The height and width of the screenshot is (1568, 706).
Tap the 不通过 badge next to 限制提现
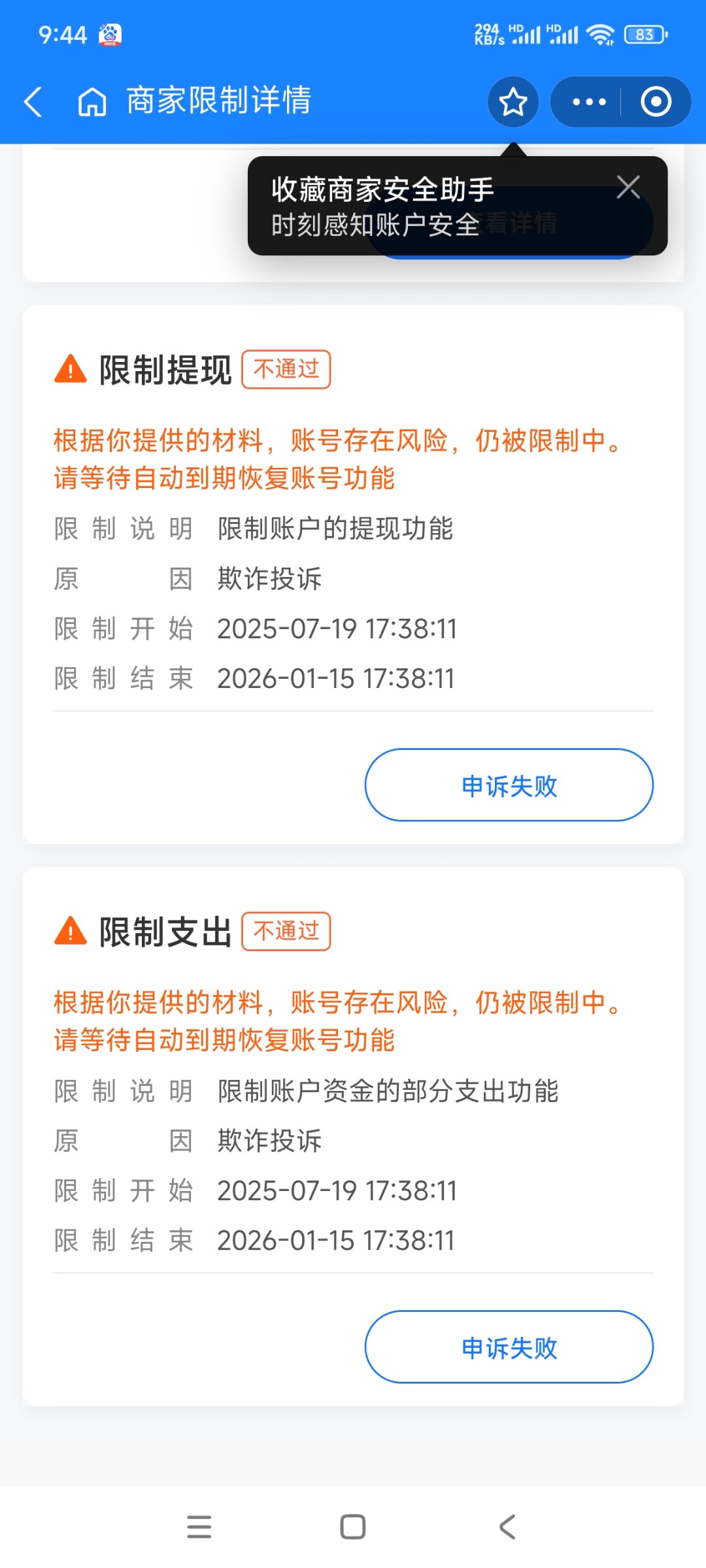286,369
